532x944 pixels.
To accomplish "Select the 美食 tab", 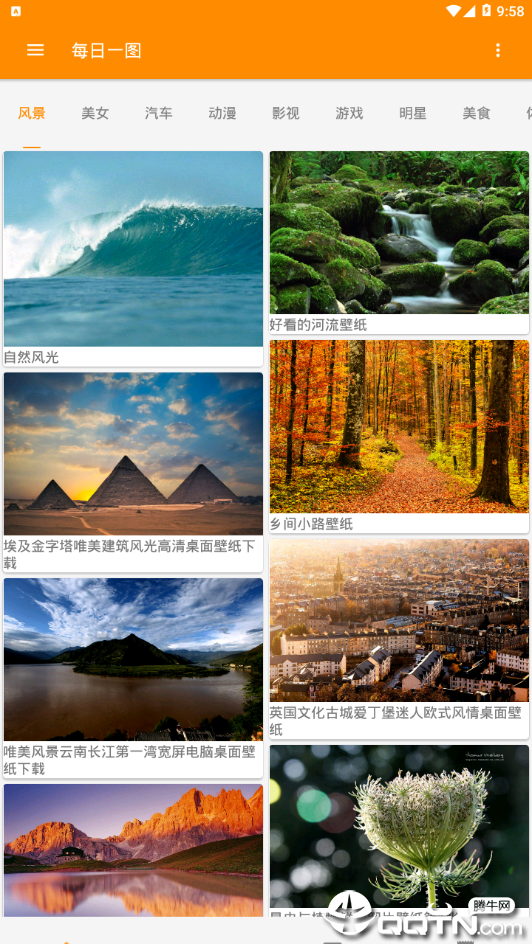I will (476, 113).
